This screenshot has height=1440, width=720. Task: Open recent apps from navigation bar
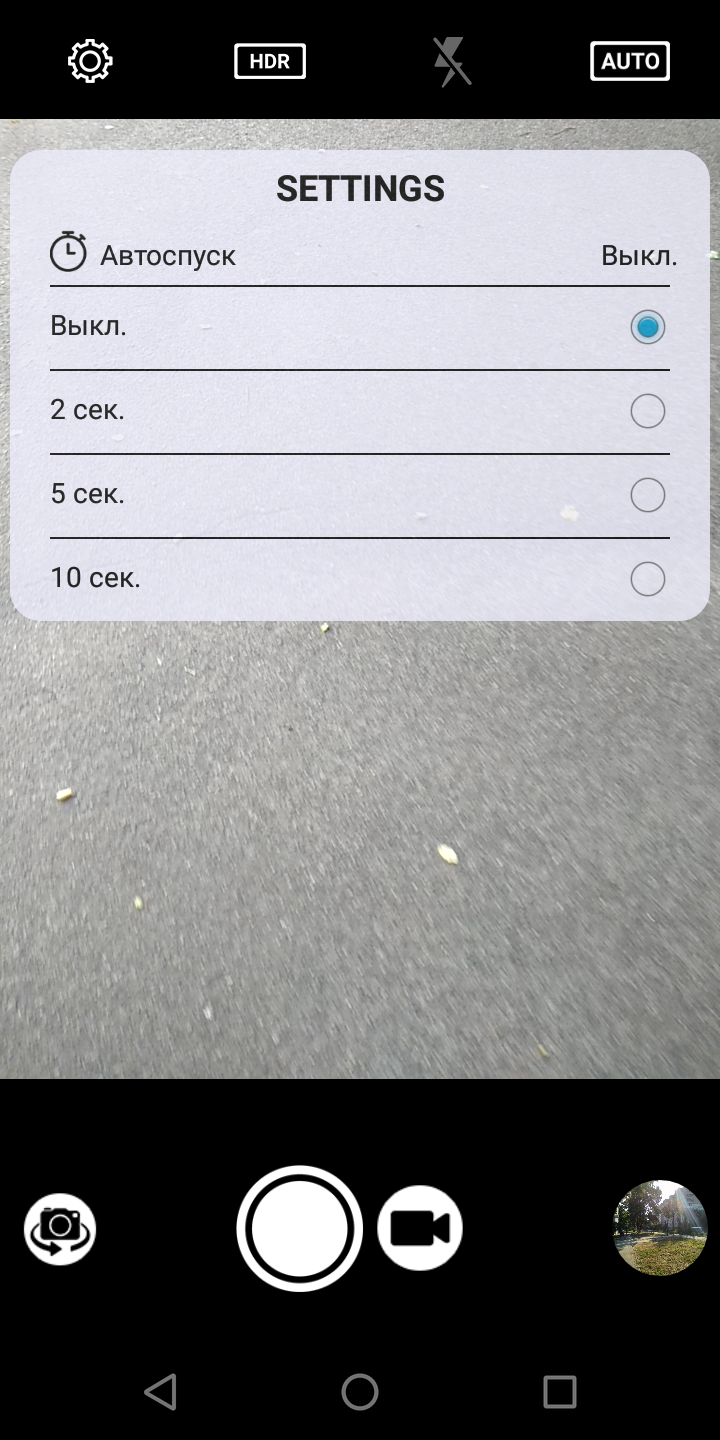pos(560,1391)
